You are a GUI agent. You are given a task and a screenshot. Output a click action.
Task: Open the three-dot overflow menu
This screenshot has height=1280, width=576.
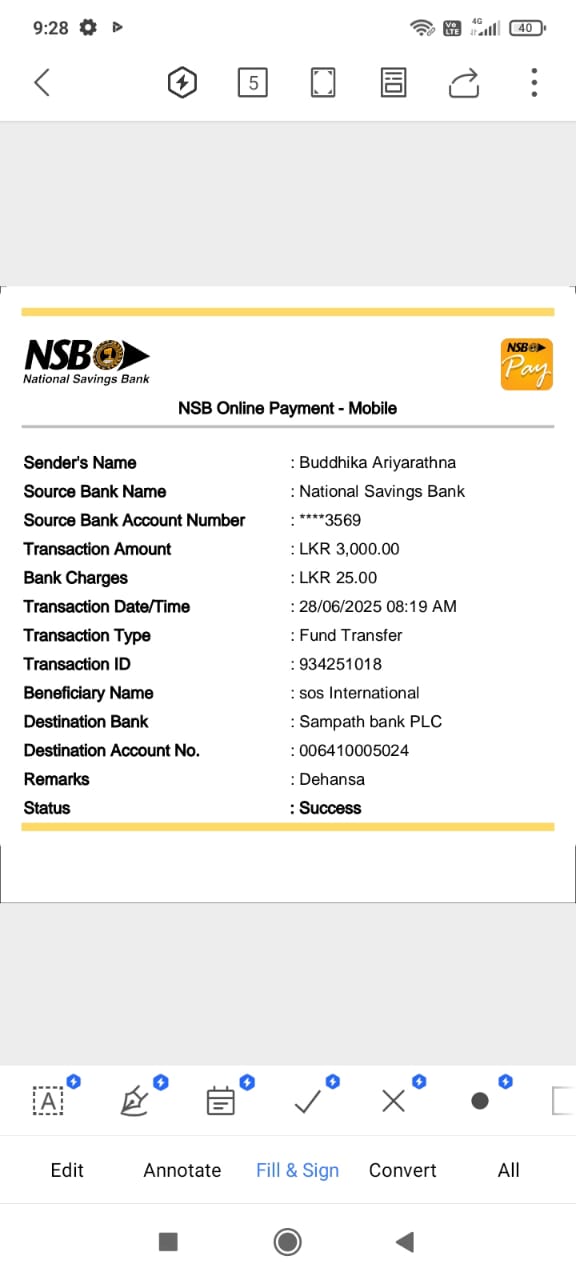coord(535,83)
